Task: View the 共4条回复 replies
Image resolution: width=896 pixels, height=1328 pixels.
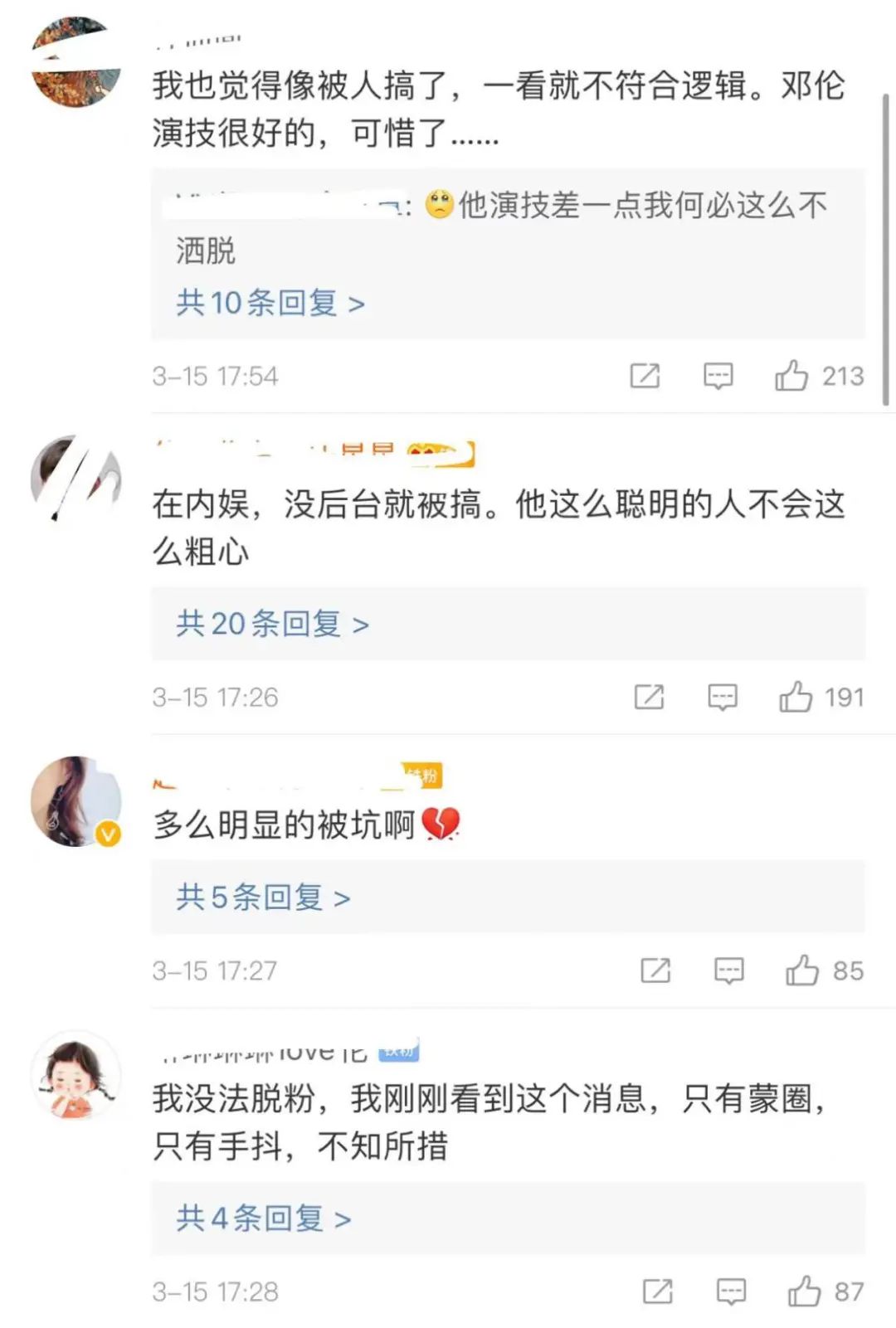Action: click(x=263, y=1219)
